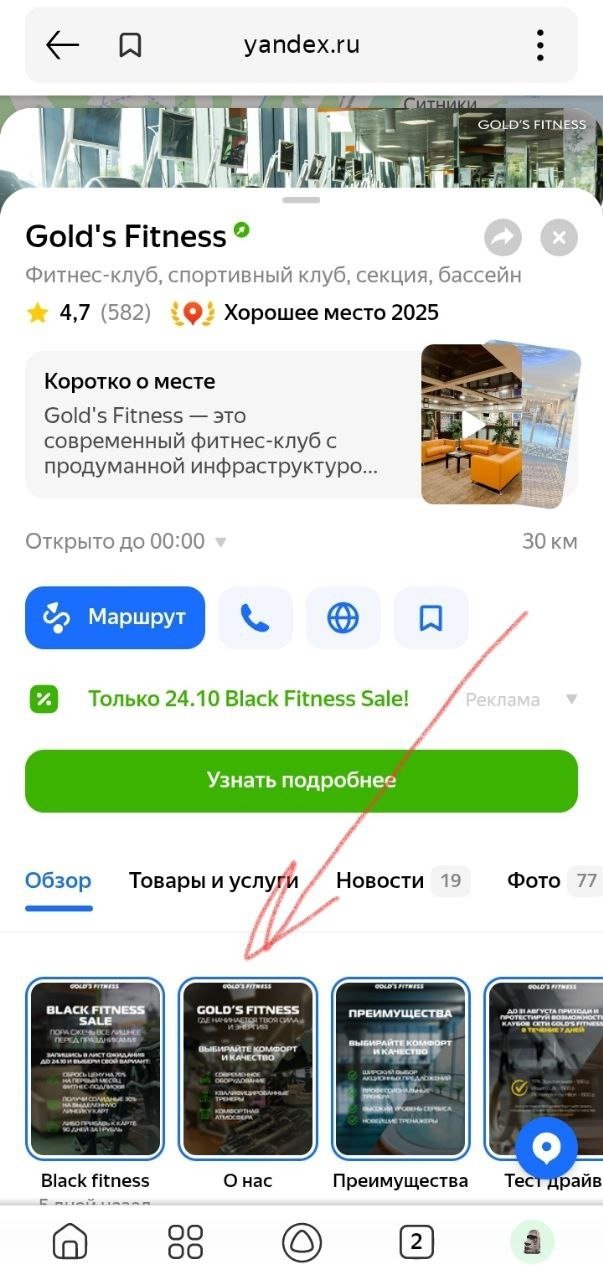
Task: Bookmark this page in the browser
Action: (130, 45)
